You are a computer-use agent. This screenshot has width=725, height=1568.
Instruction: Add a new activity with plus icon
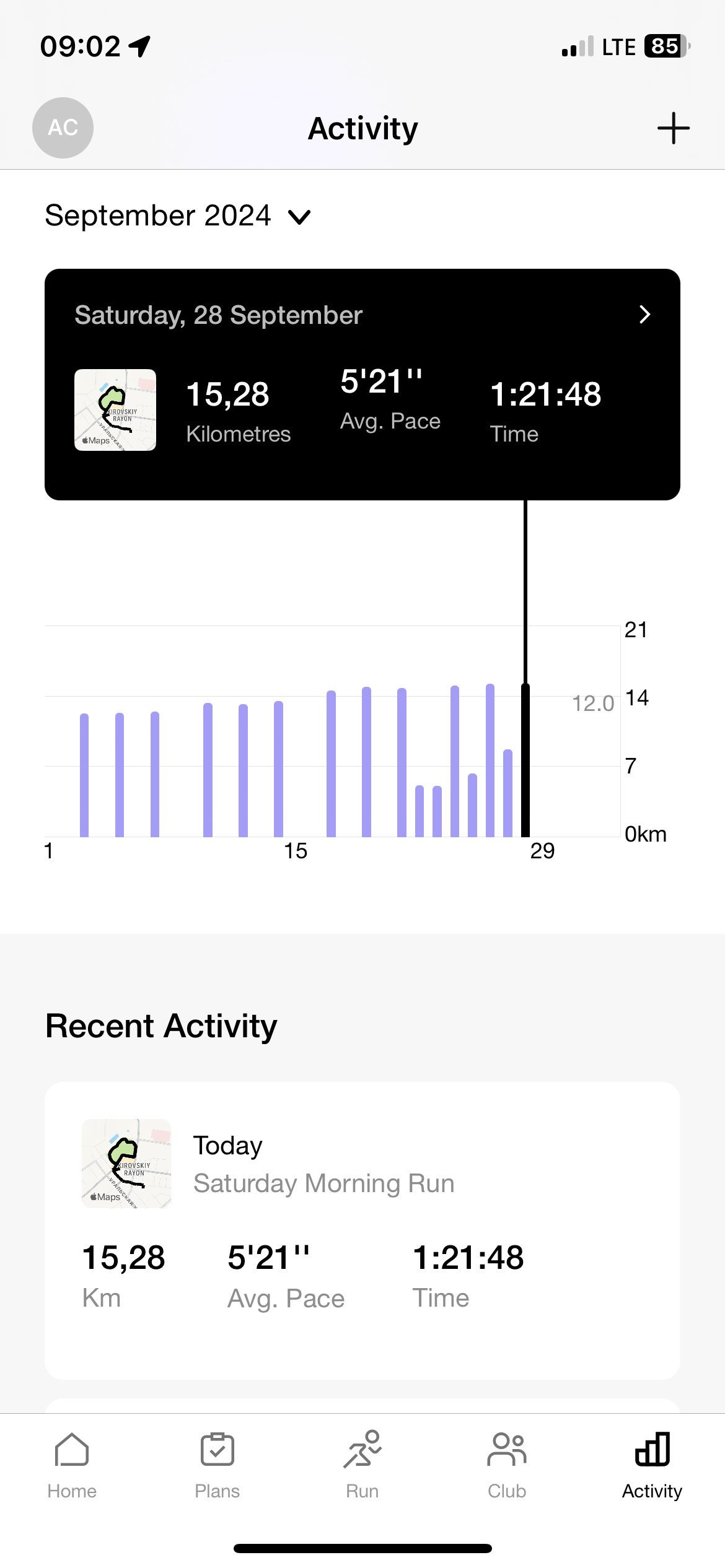pos(673,128)
